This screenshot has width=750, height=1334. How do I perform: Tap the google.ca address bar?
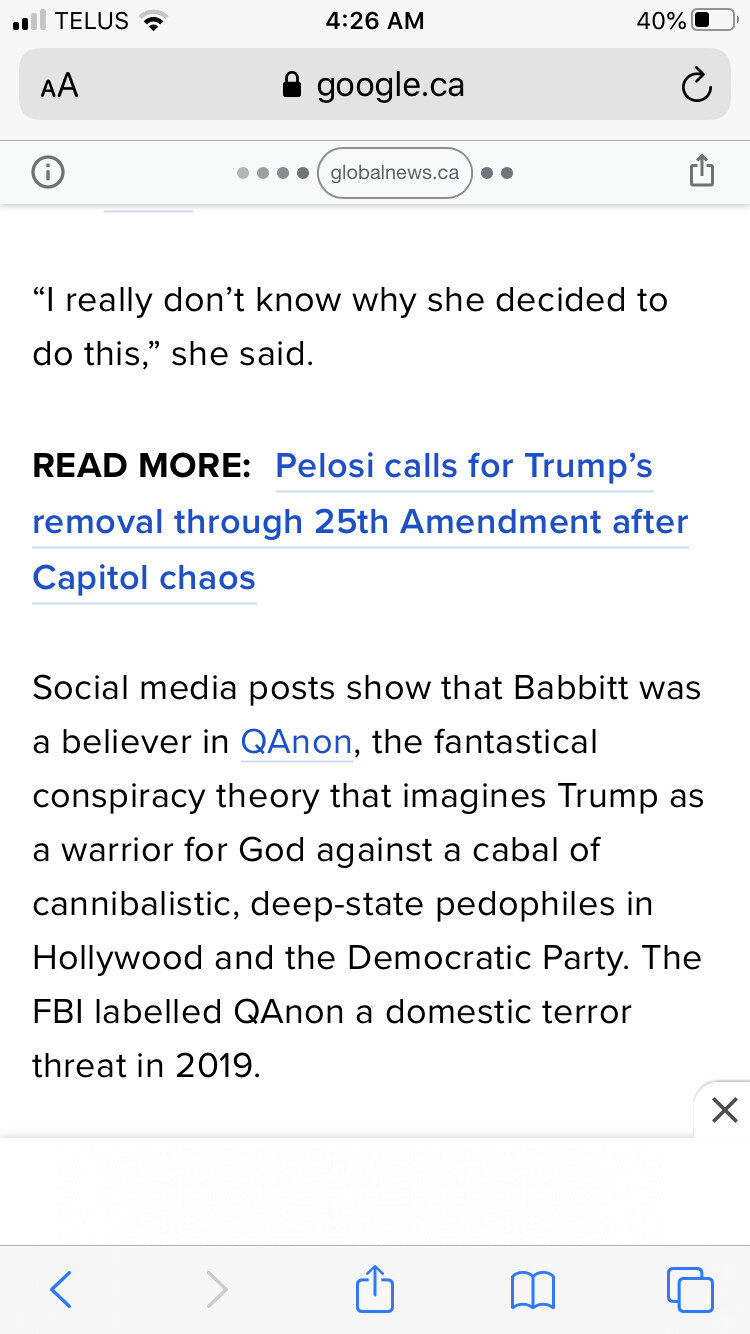(375, 85)
